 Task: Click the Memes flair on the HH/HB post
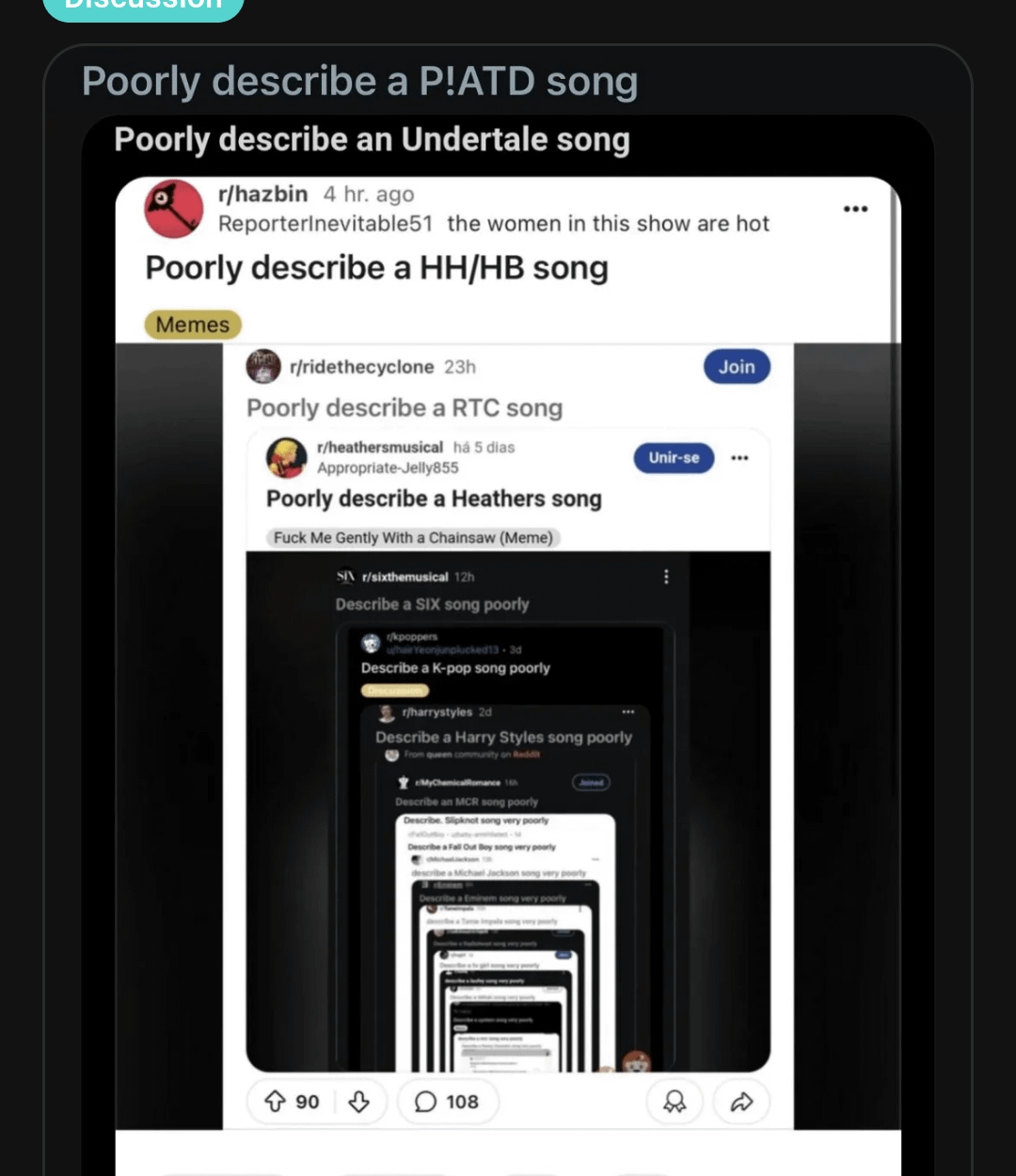click(x=193, y=325)
